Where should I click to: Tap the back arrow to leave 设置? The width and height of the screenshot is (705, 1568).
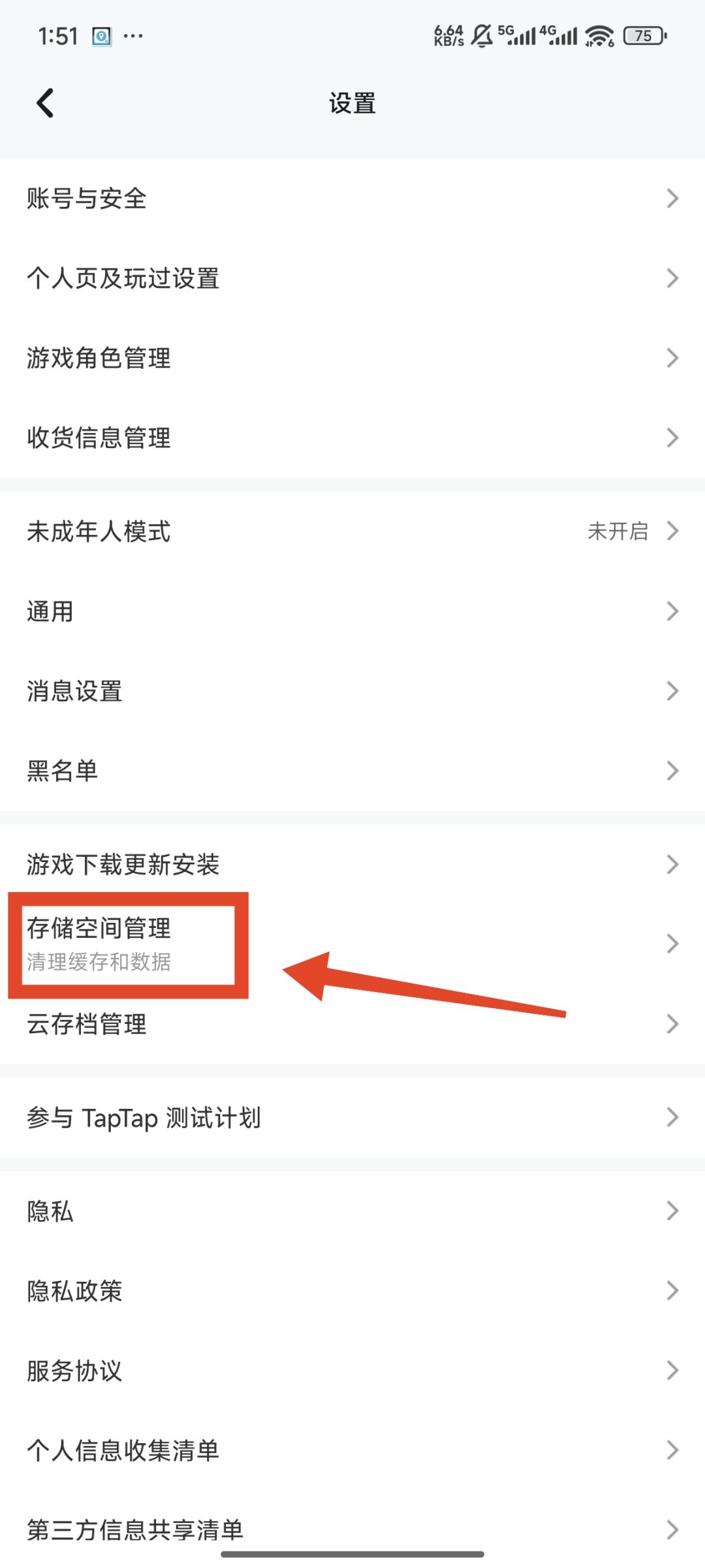click(x=46, y=103)
